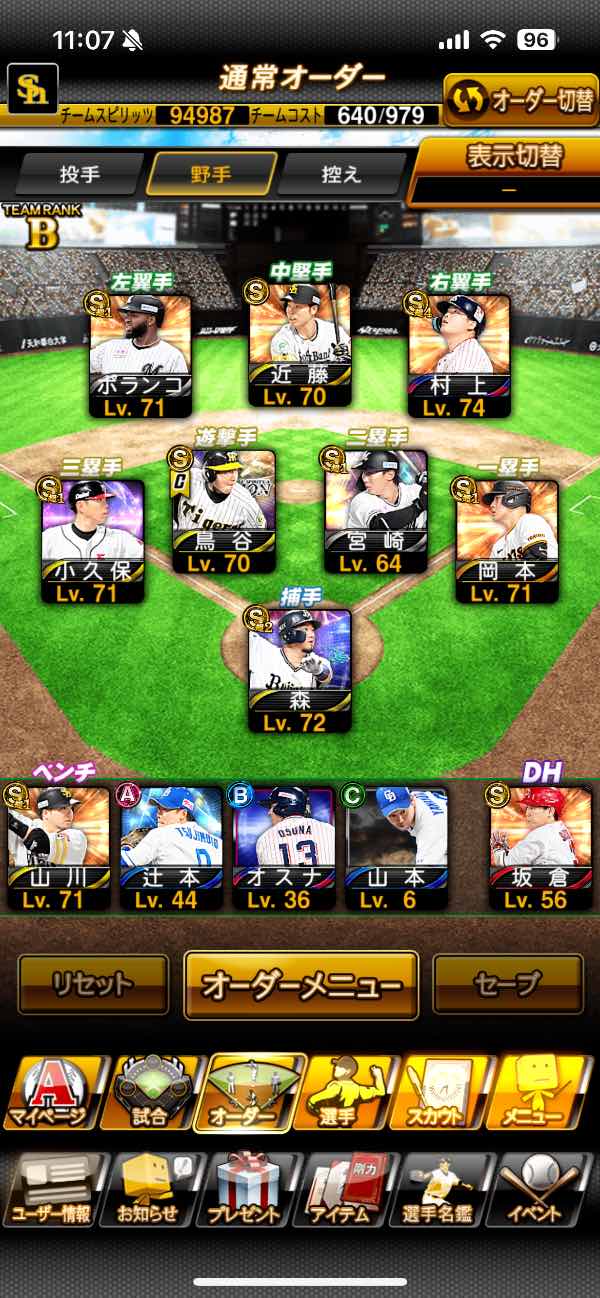Switch to the 控え tab
This screenshot has width=600, height=1298.
coord(341,174)
